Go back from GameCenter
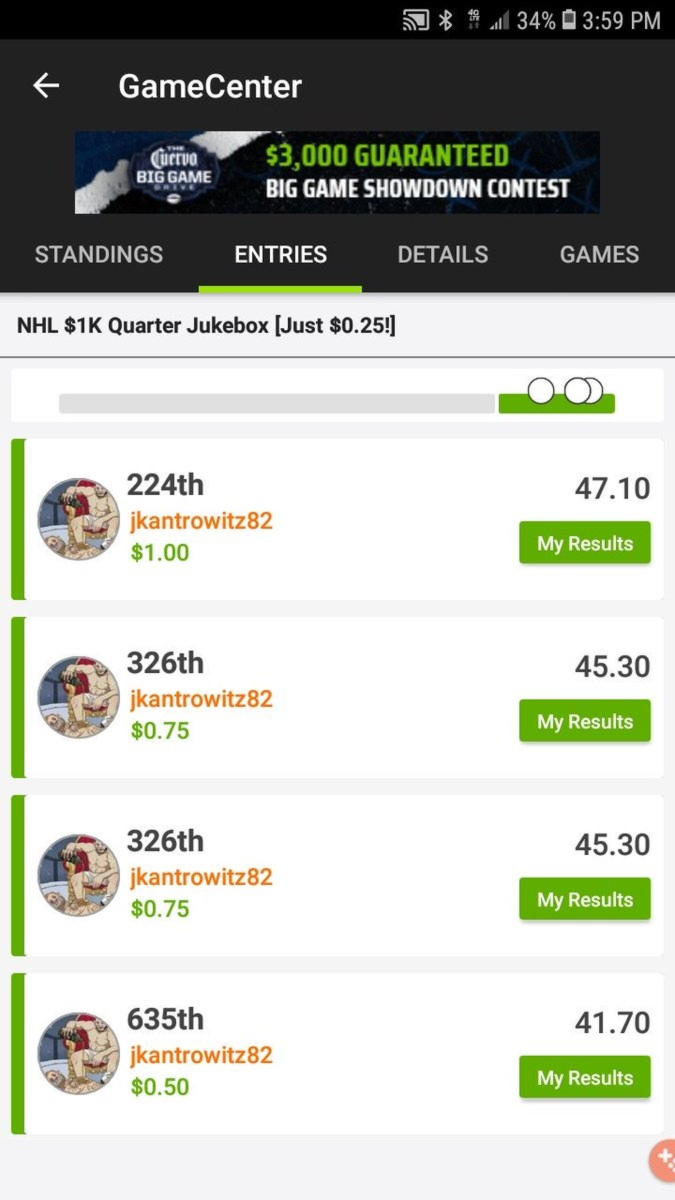The image size is (675, 1200). pos(46,86)
